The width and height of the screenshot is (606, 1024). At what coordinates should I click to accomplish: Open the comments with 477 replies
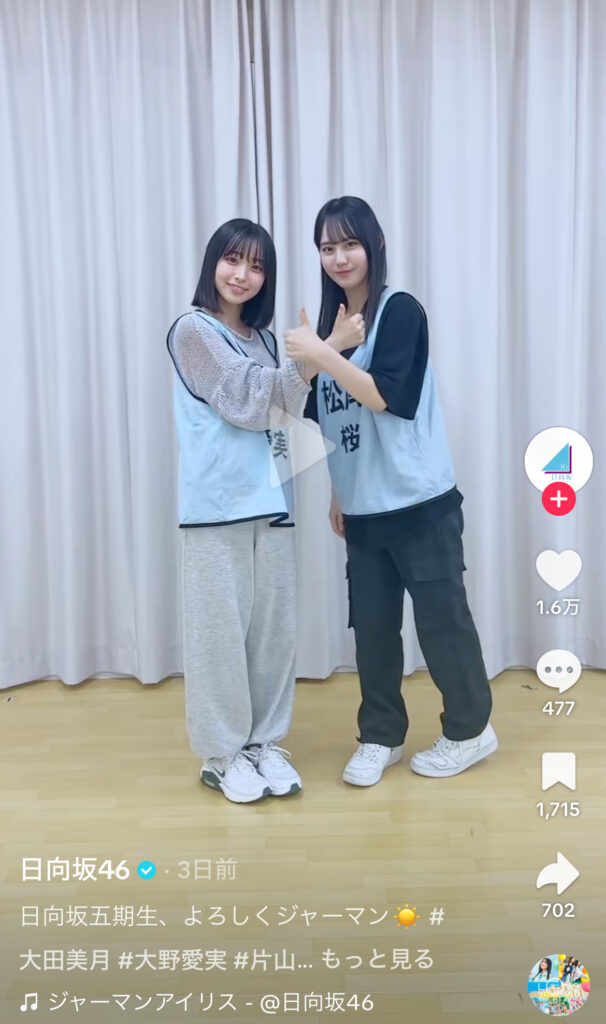[x=558, y=671]
